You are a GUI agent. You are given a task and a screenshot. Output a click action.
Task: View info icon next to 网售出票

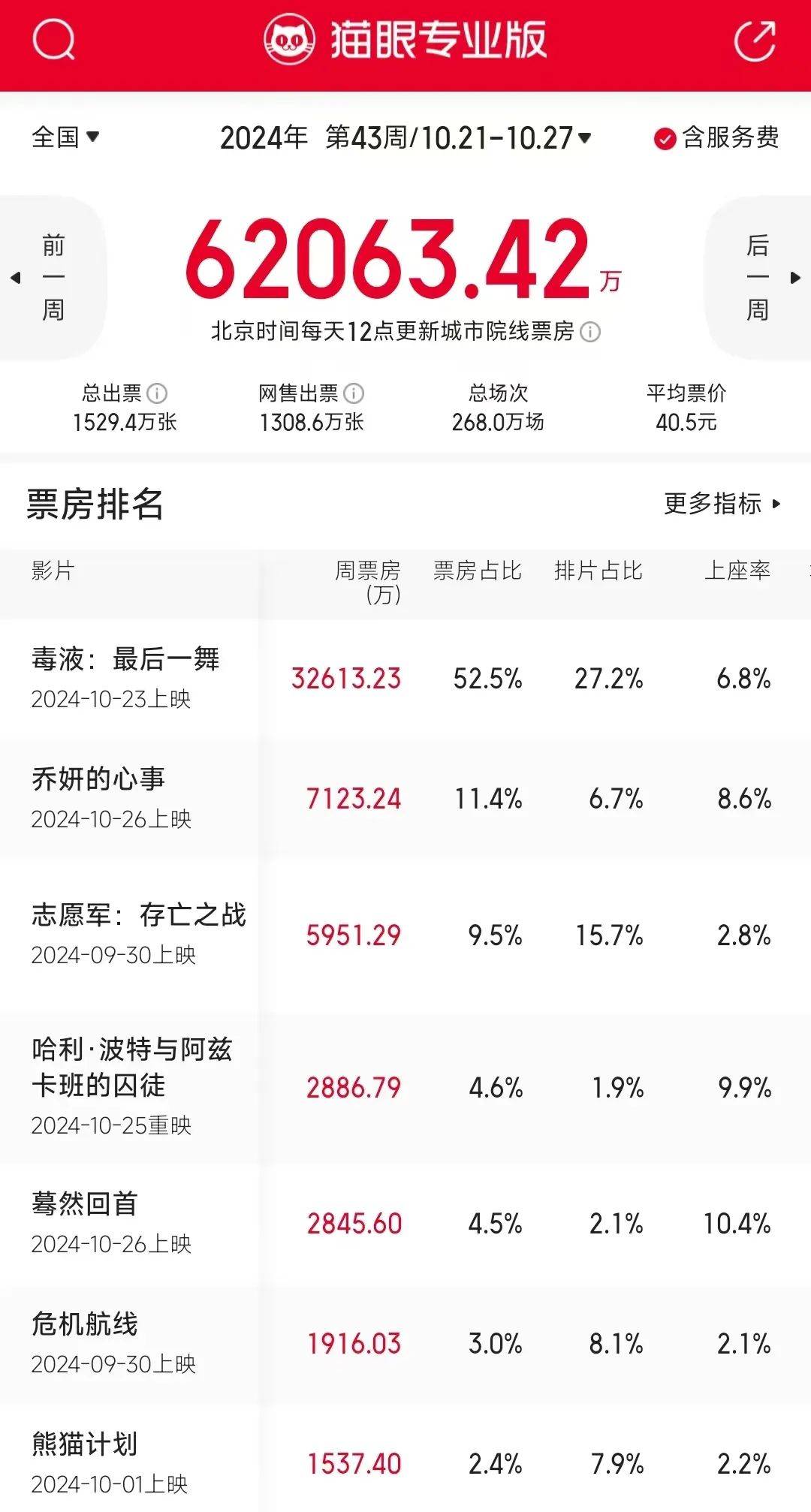point(354,393)
